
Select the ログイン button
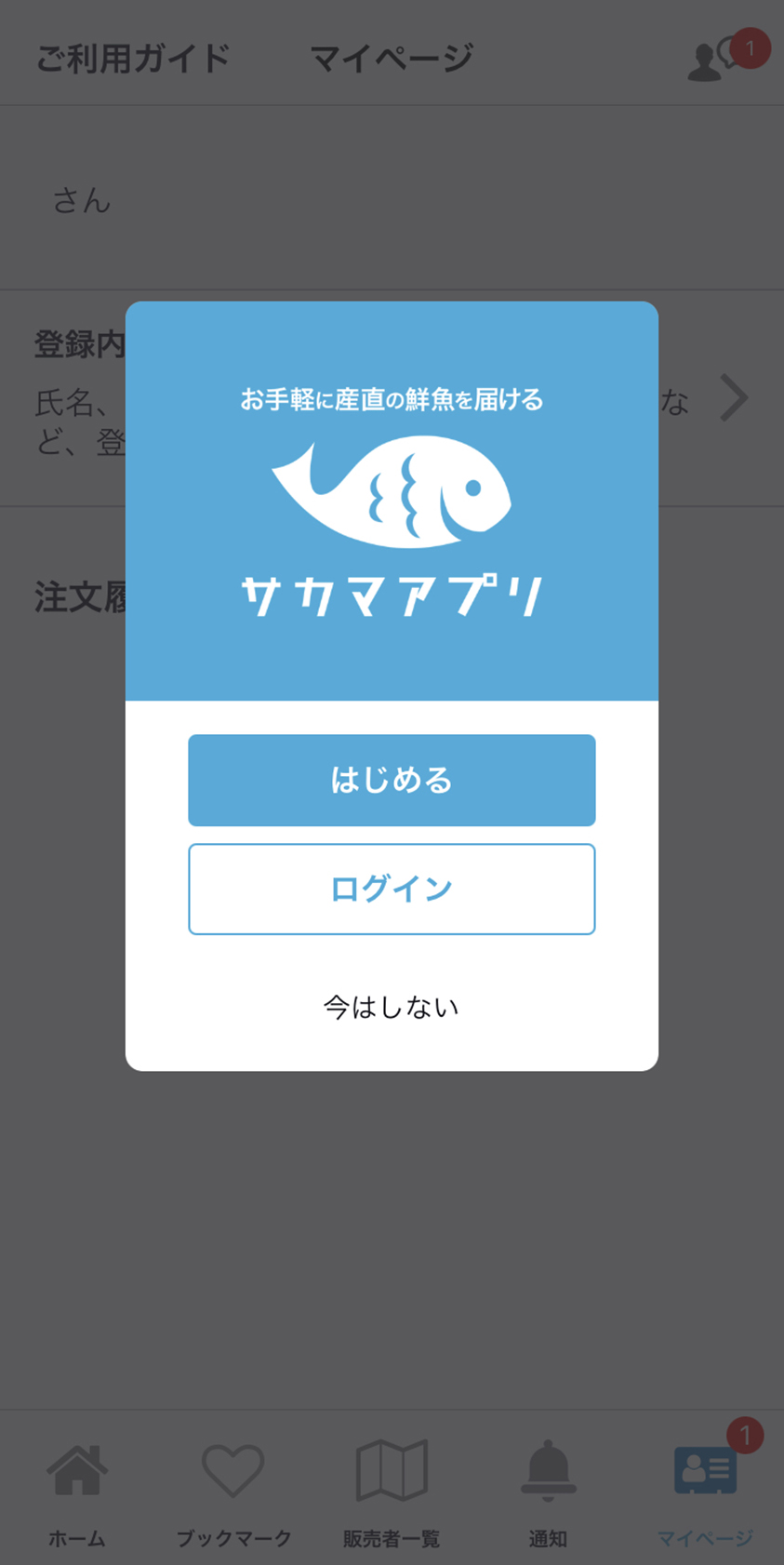pyautogui.click(x=392, y=889)
